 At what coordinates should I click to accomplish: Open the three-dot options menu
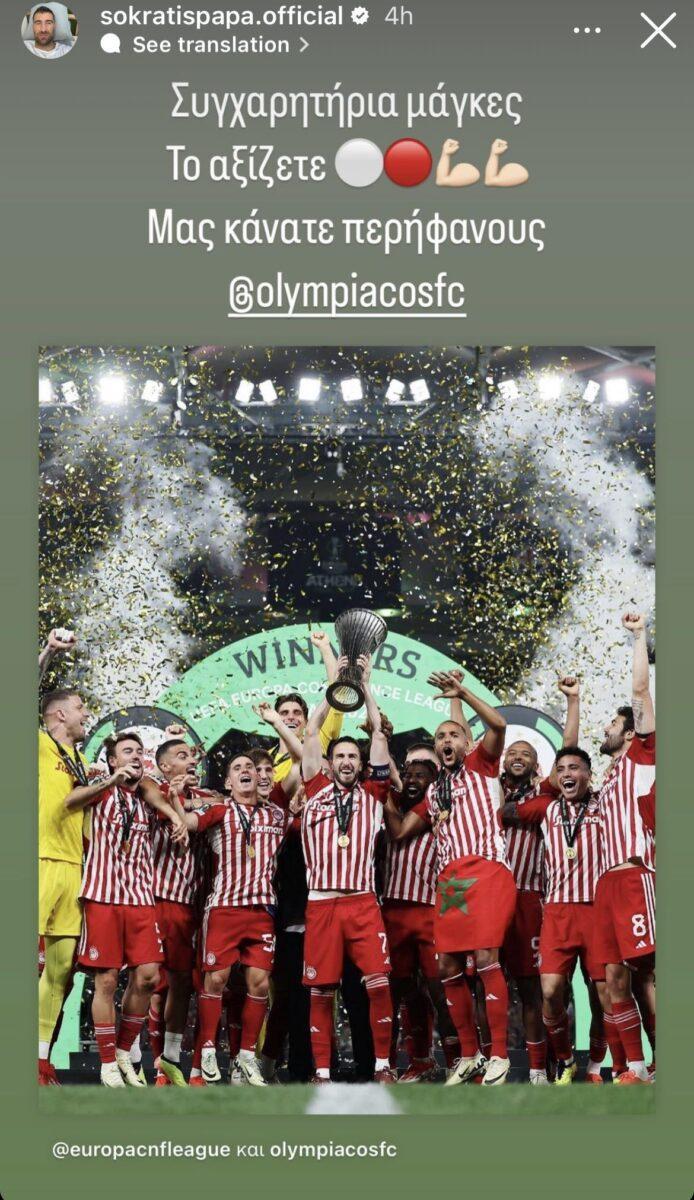[587, 31]
